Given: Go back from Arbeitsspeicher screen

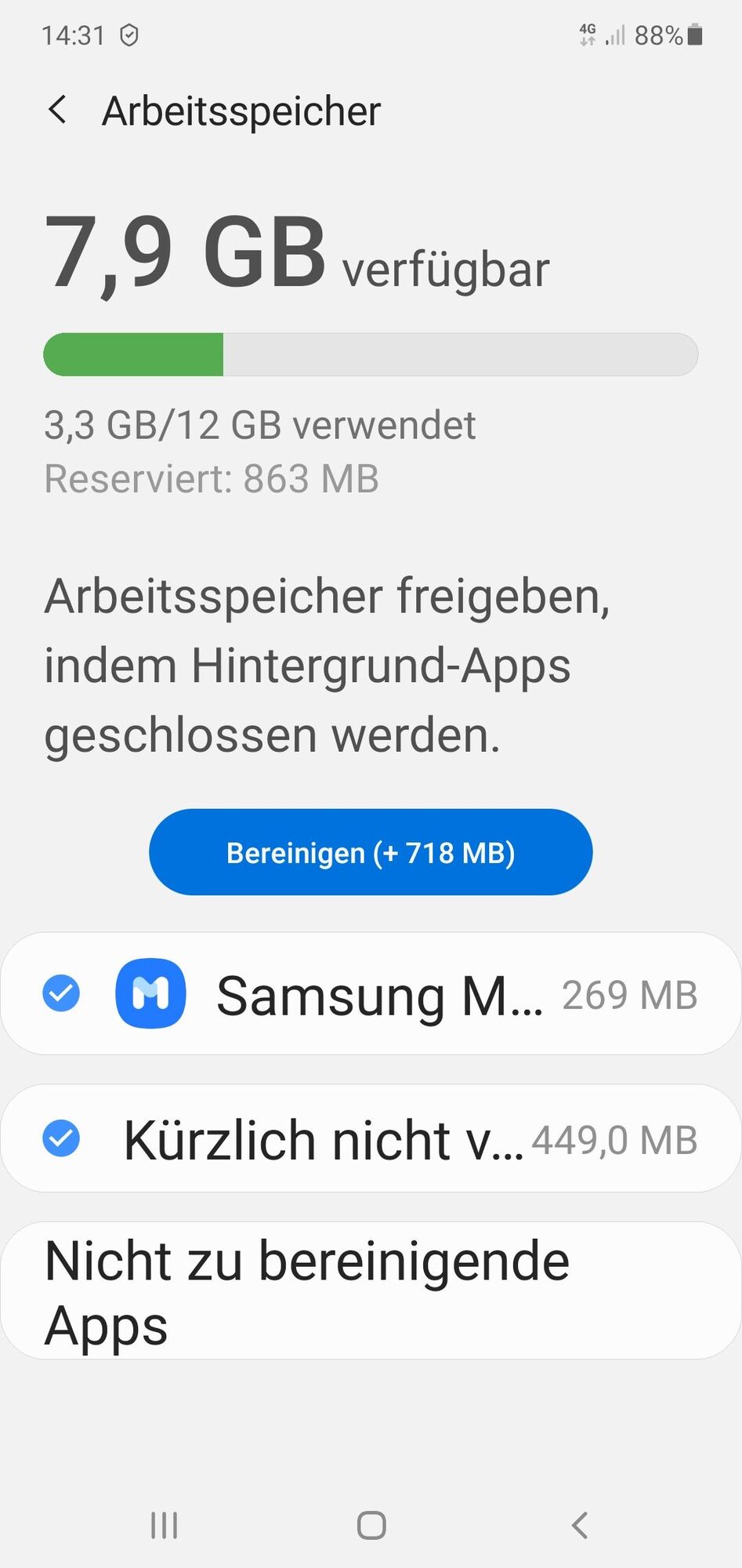Looking at the screenshot, I should coord(57,111).
